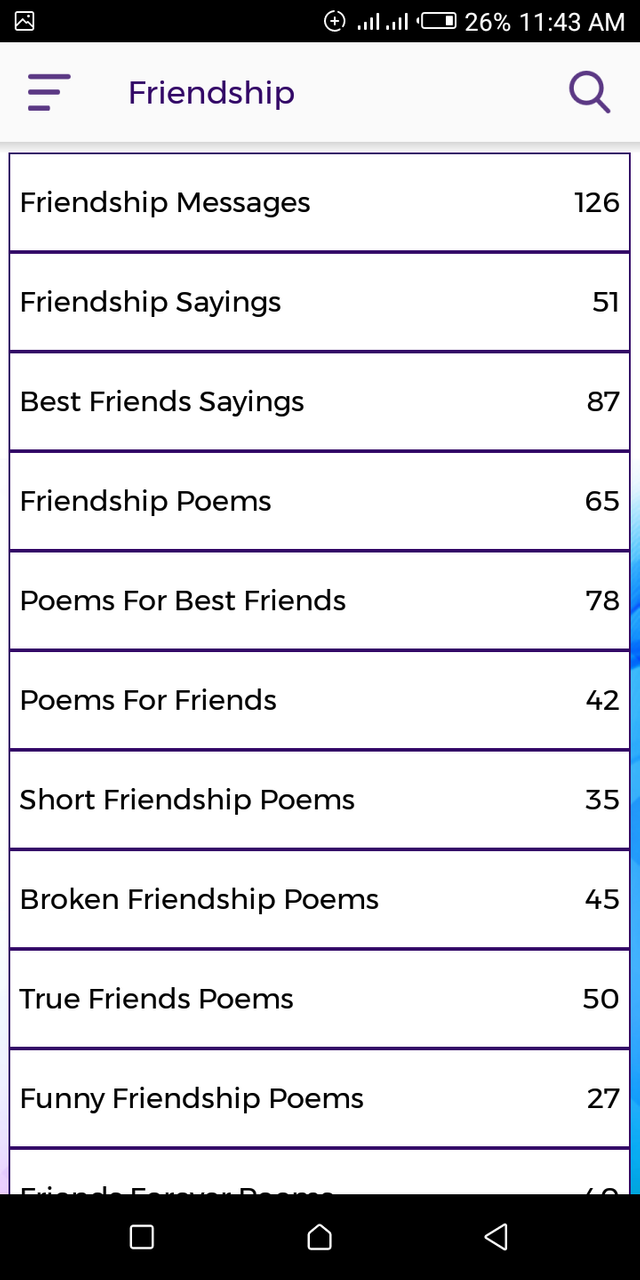This screenshot has width=640, height=1280.
Task: Select Funny Friendship Poems row
Action: pos(319,1098)
